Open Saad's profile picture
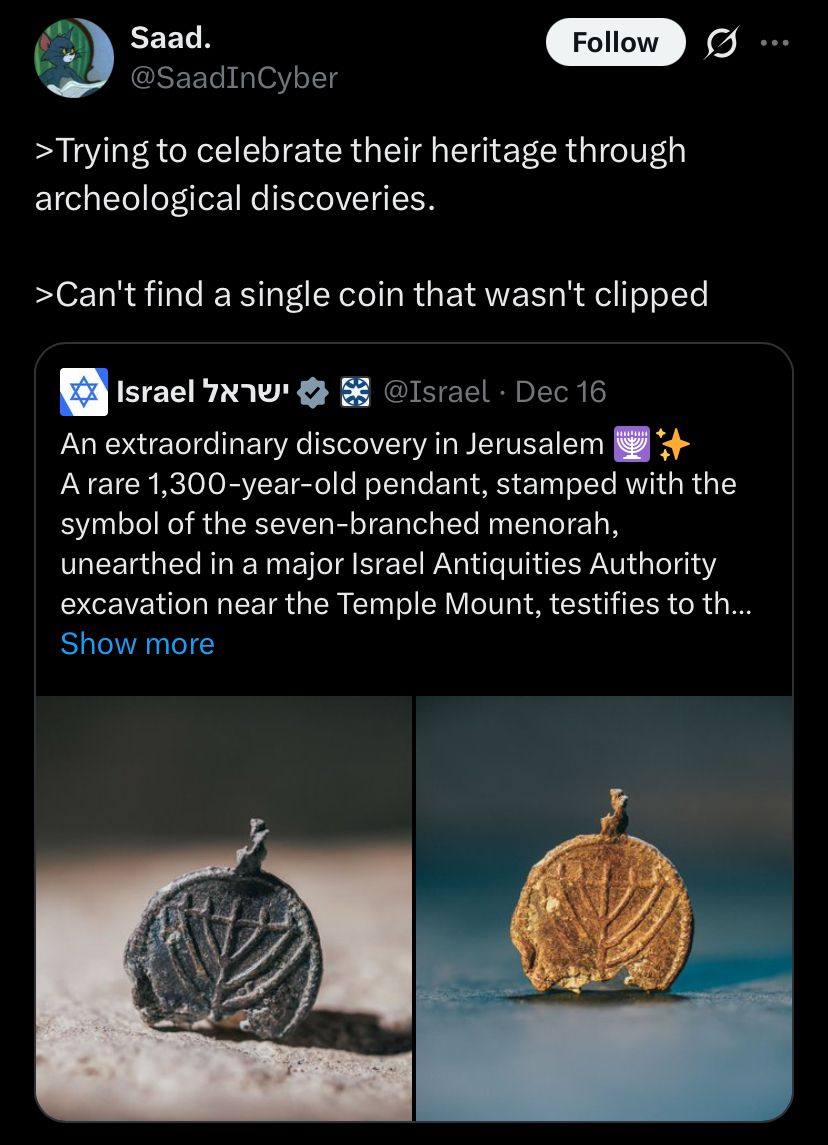Screen dimensions: 828x1145 [x=73, y=57]
